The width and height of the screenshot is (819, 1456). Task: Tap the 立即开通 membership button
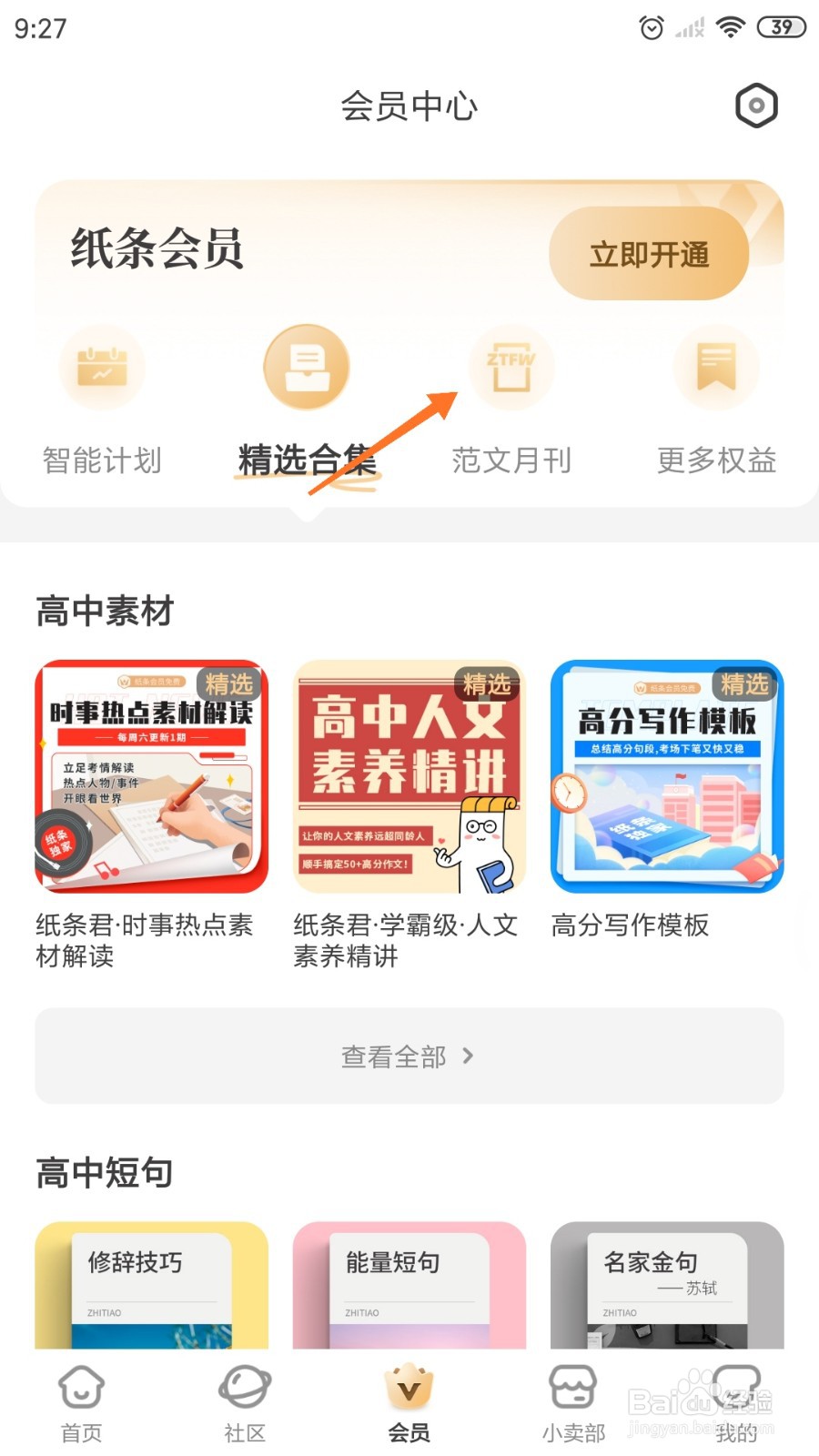[649, 255]
